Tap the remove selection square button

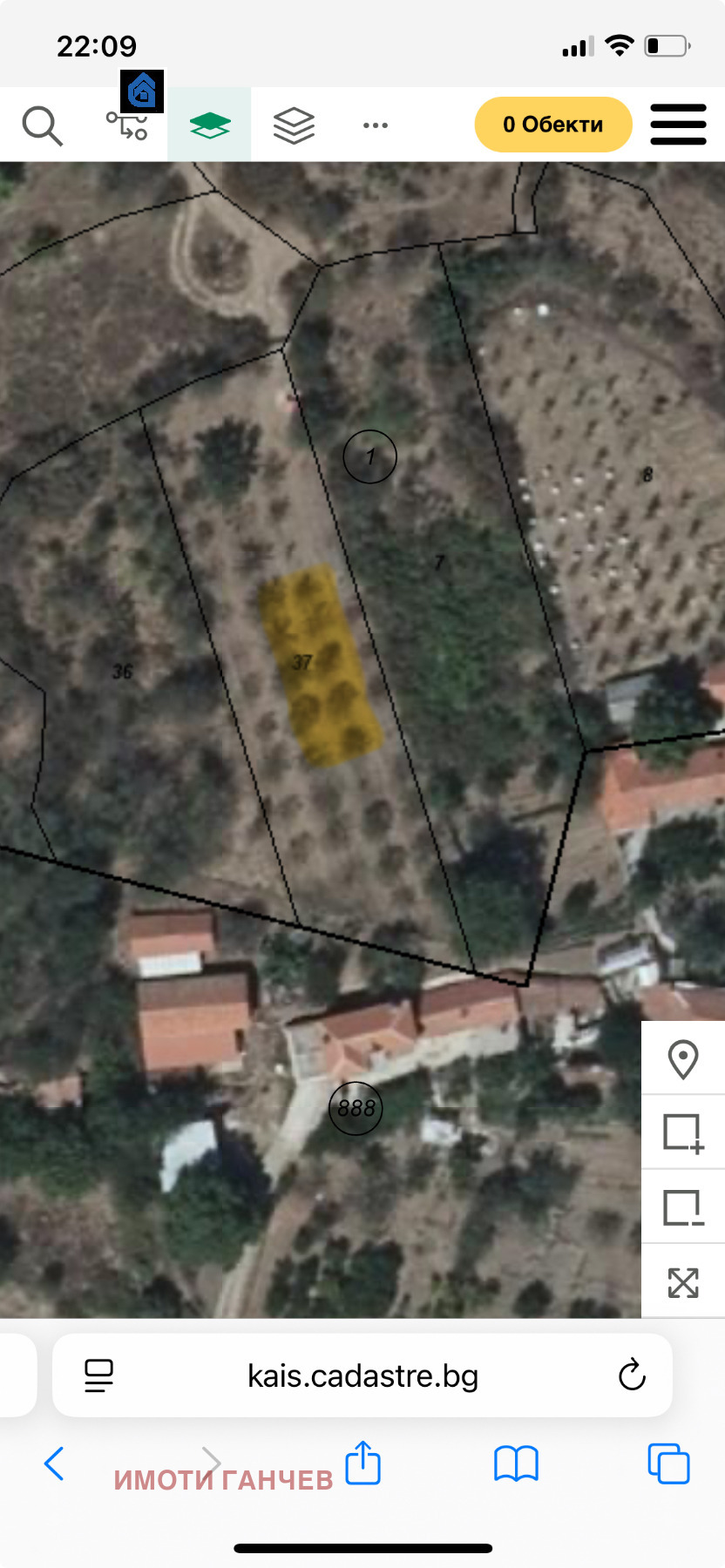click(x=683, y=1207)
